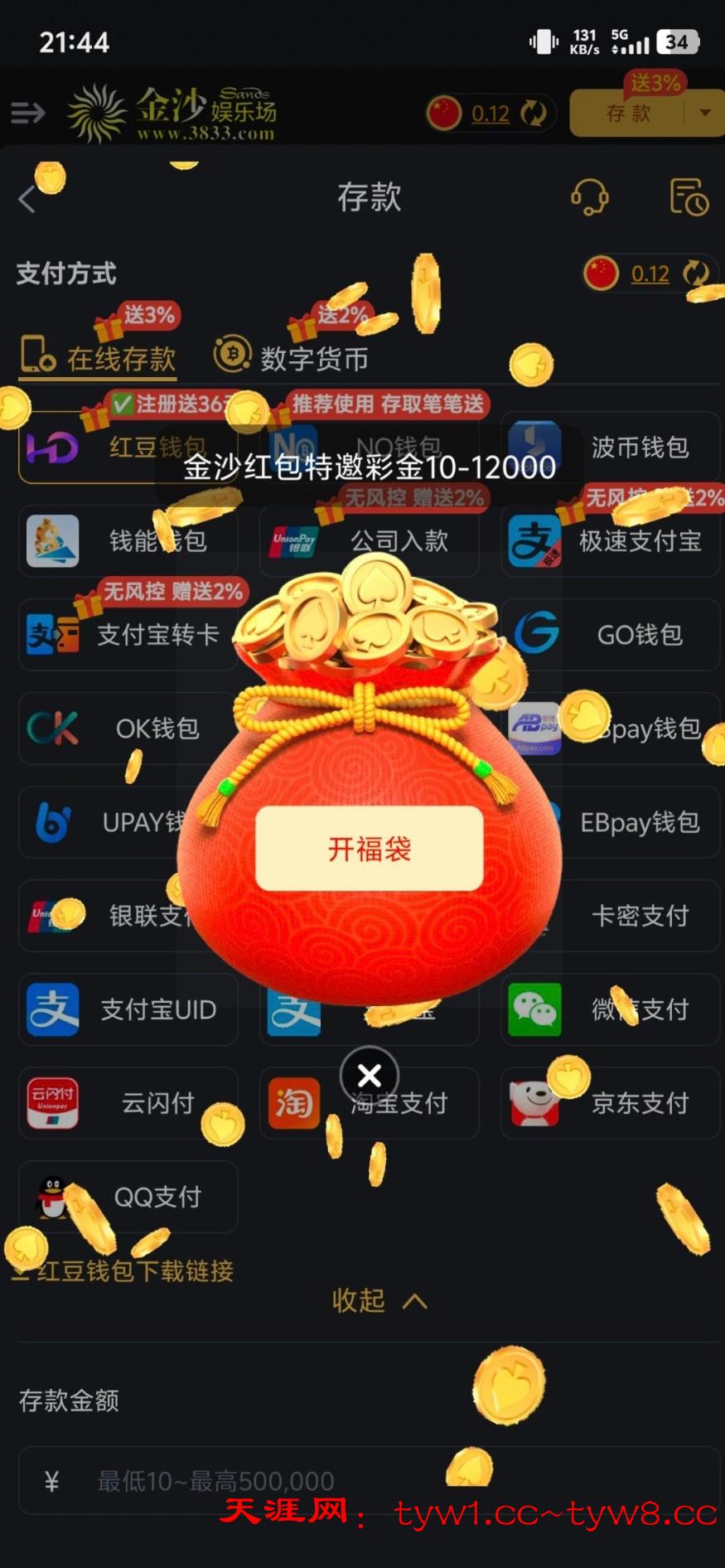The width and height of the screenshot is (725, 1568).
Task: Open customer service headset icon
Action: click(x=589, y=198)
